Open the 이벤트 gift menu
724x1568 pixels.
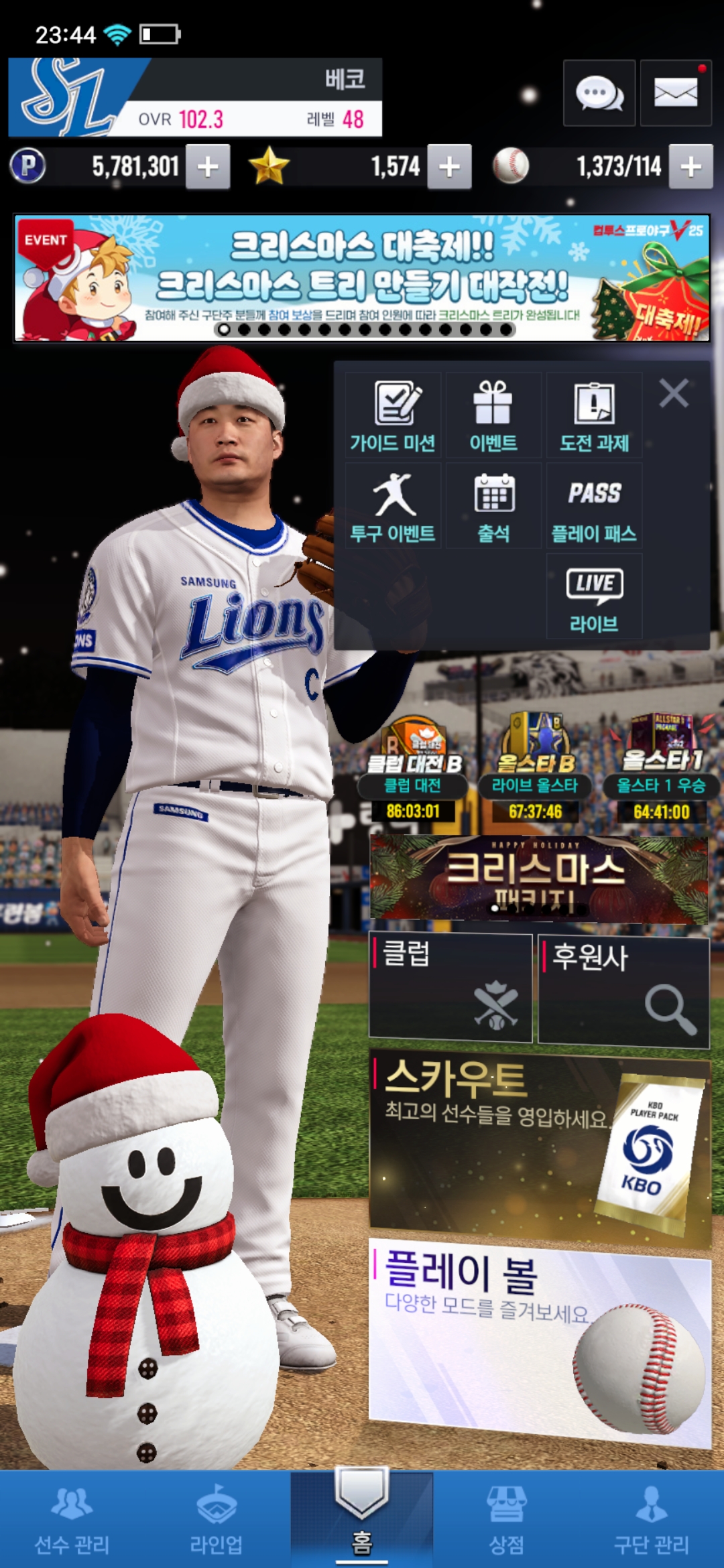493,416
